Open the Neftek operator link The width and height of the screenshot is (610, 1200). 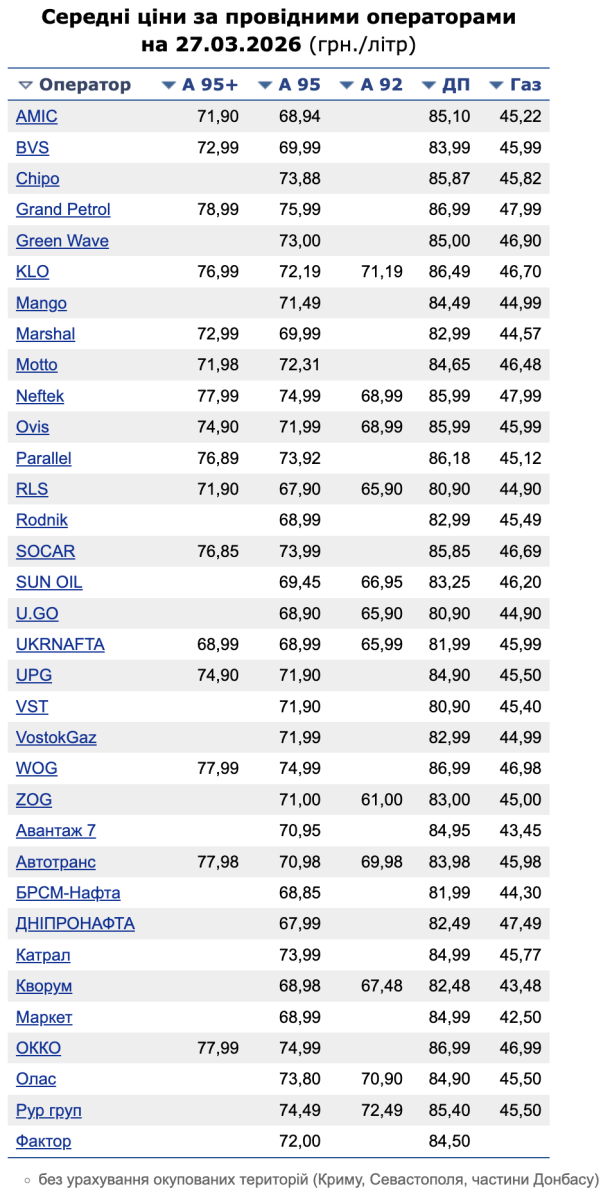(40, 396)
